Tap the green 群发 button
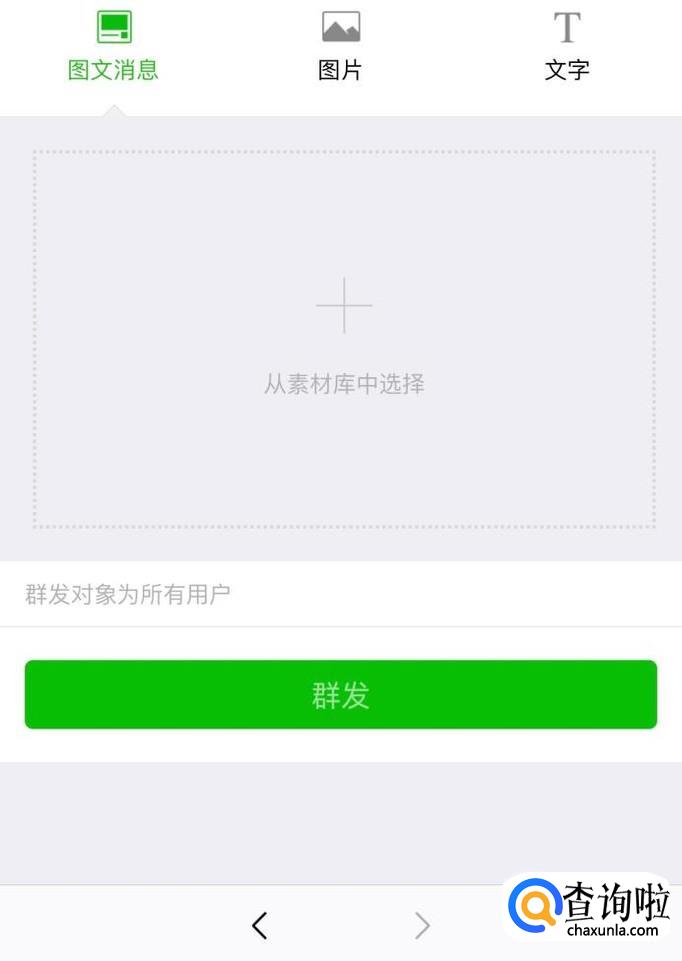Viewport: 682px width, 961px height. pyautogui.click(x=341, y=695)
